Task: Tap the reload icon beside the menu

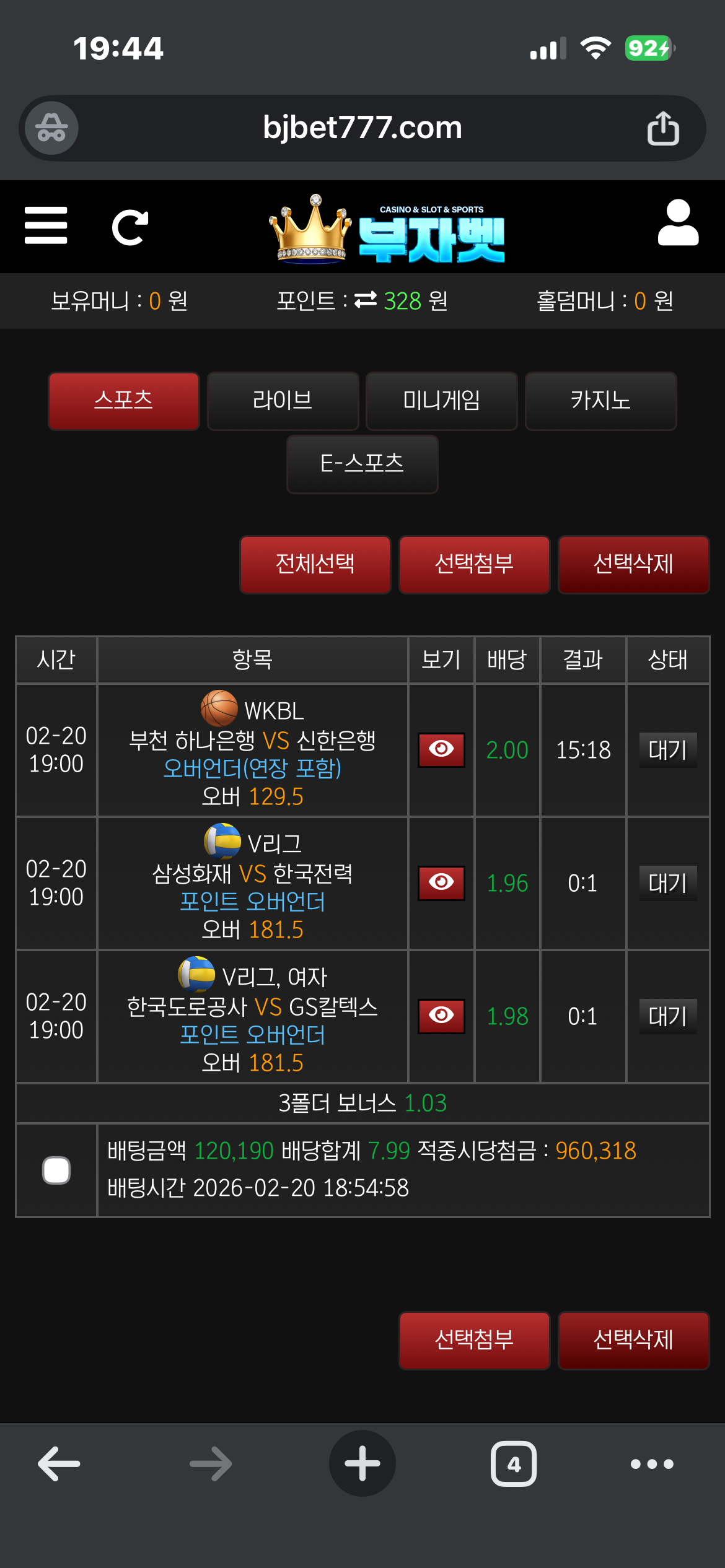Action: (x=130, y=227)
